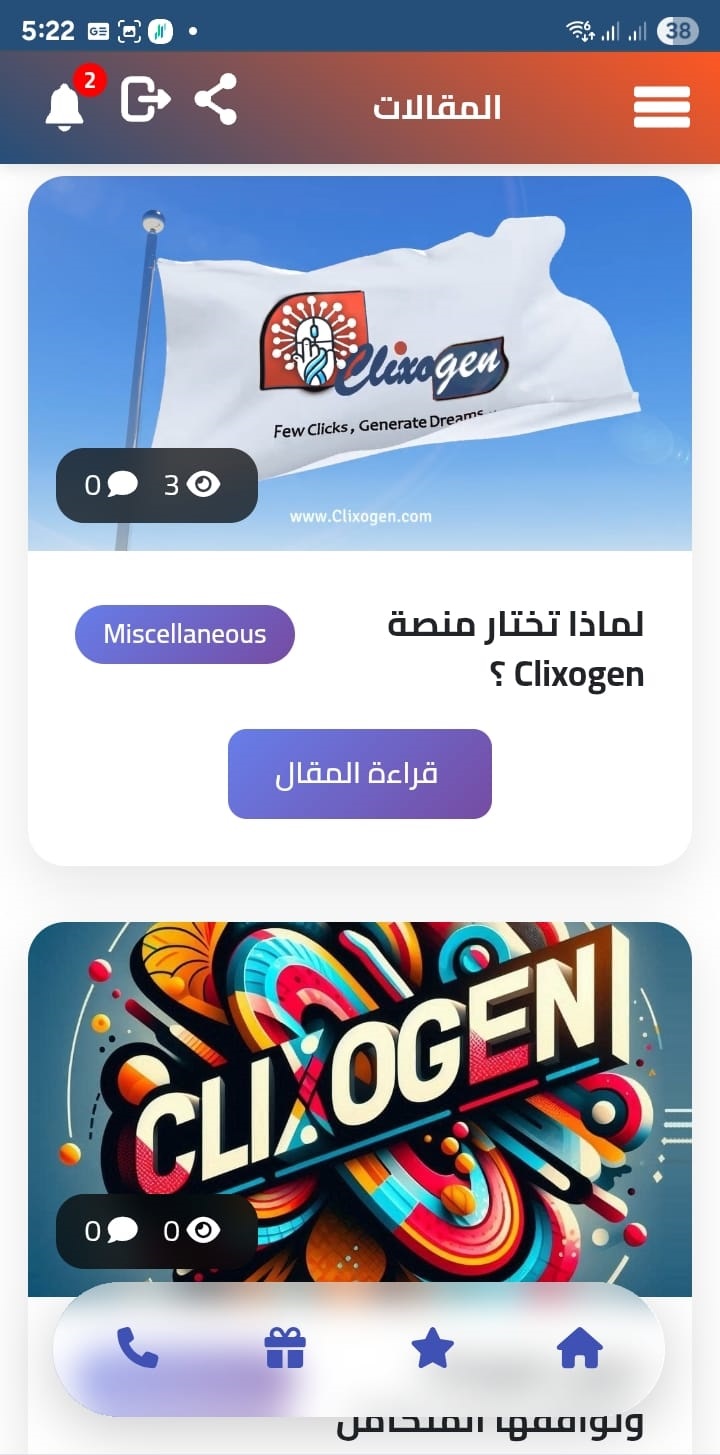
Task: Open the phone contact tab
Action: coord(138,1349)
